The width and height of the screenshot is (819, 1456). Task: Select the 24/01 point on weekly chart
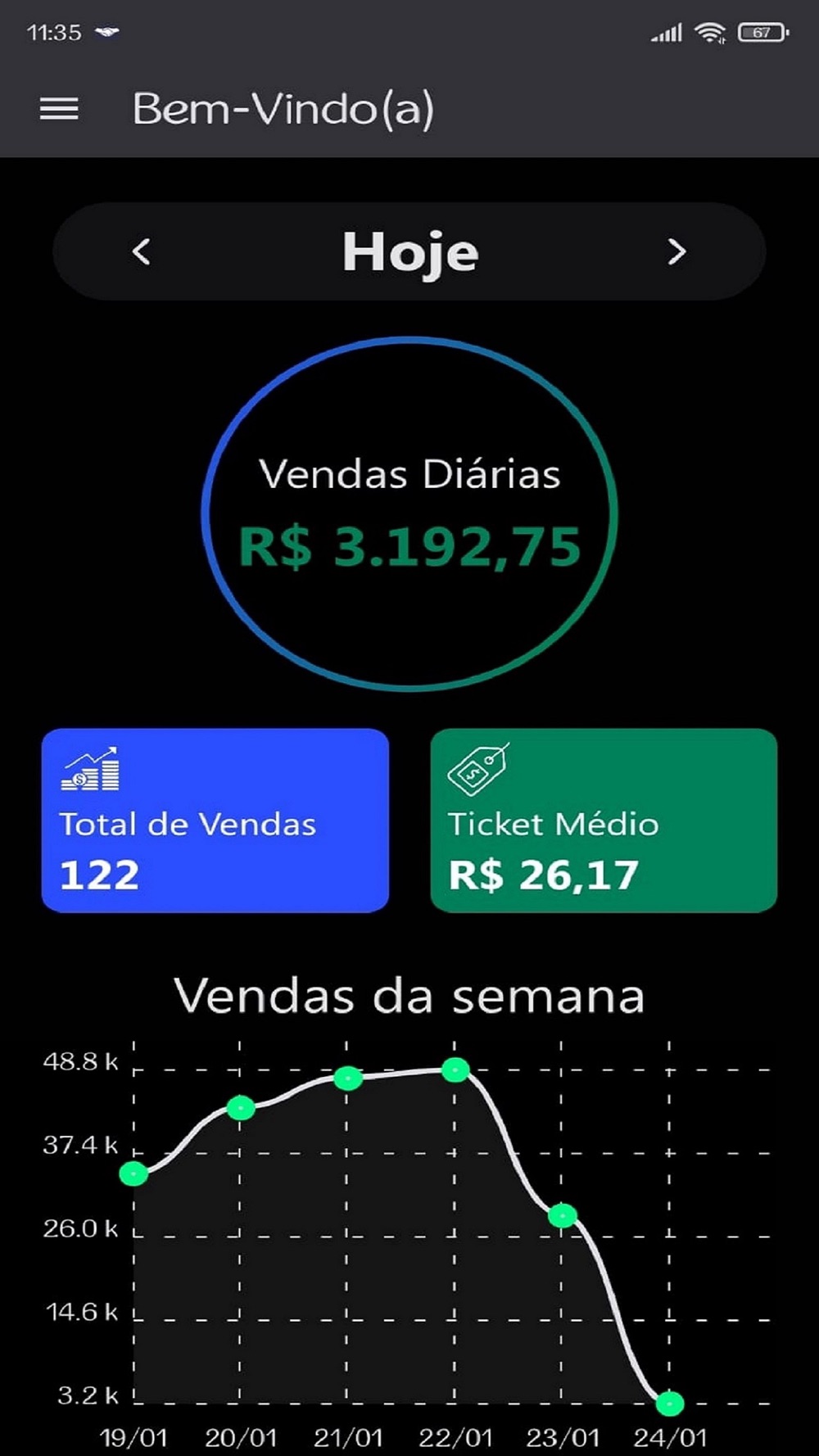coord(670,1404)
